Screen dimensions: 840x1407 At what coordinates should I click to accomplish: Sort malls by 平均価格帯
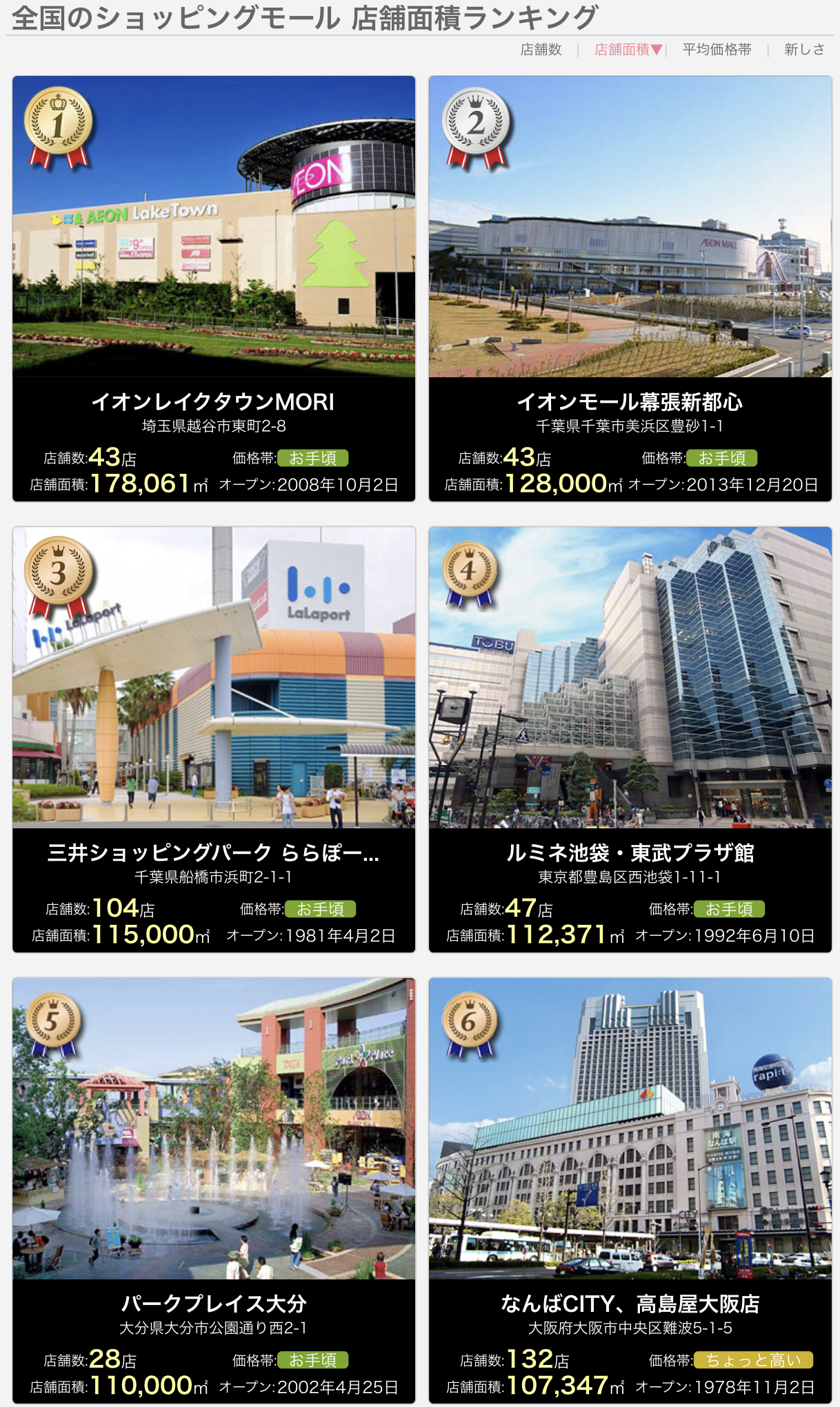point(717,50)
